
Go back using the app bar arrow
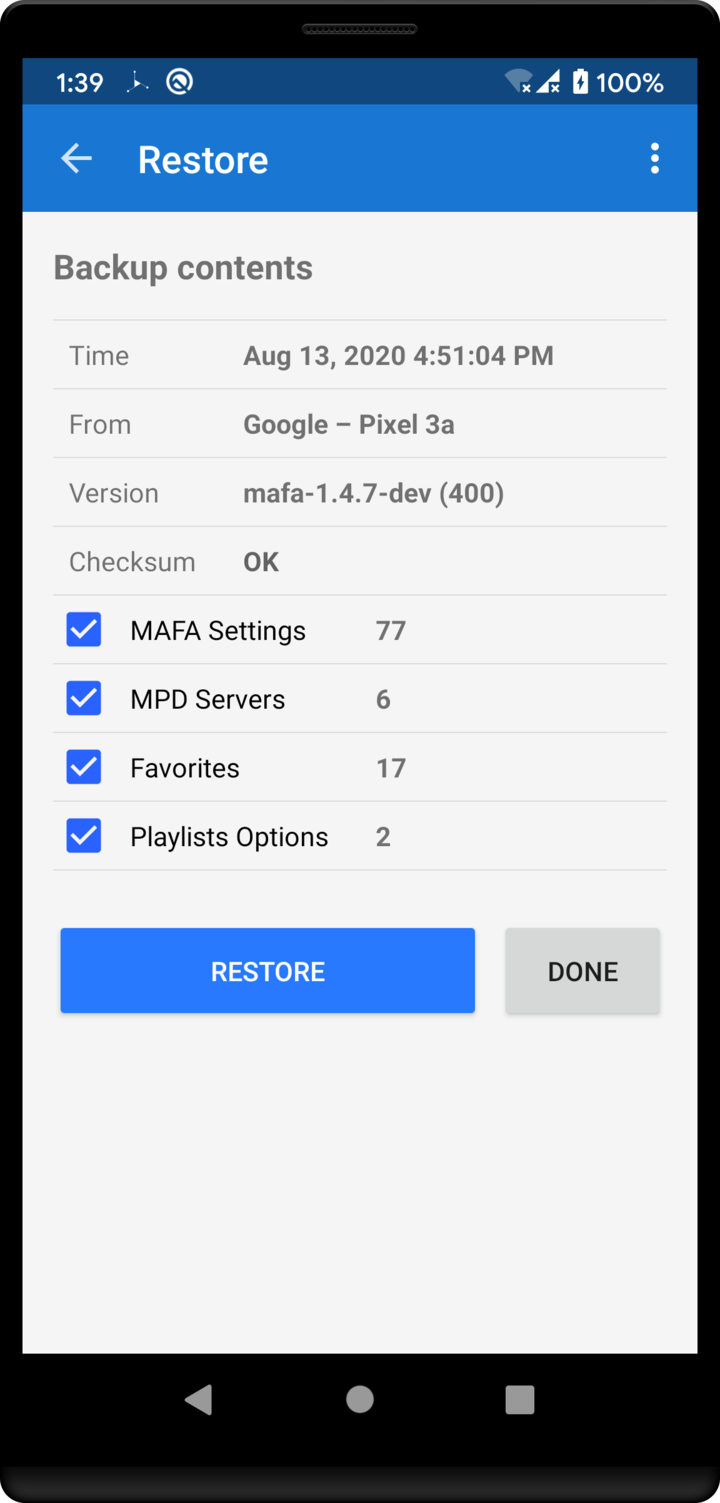[x=76, y=158]
